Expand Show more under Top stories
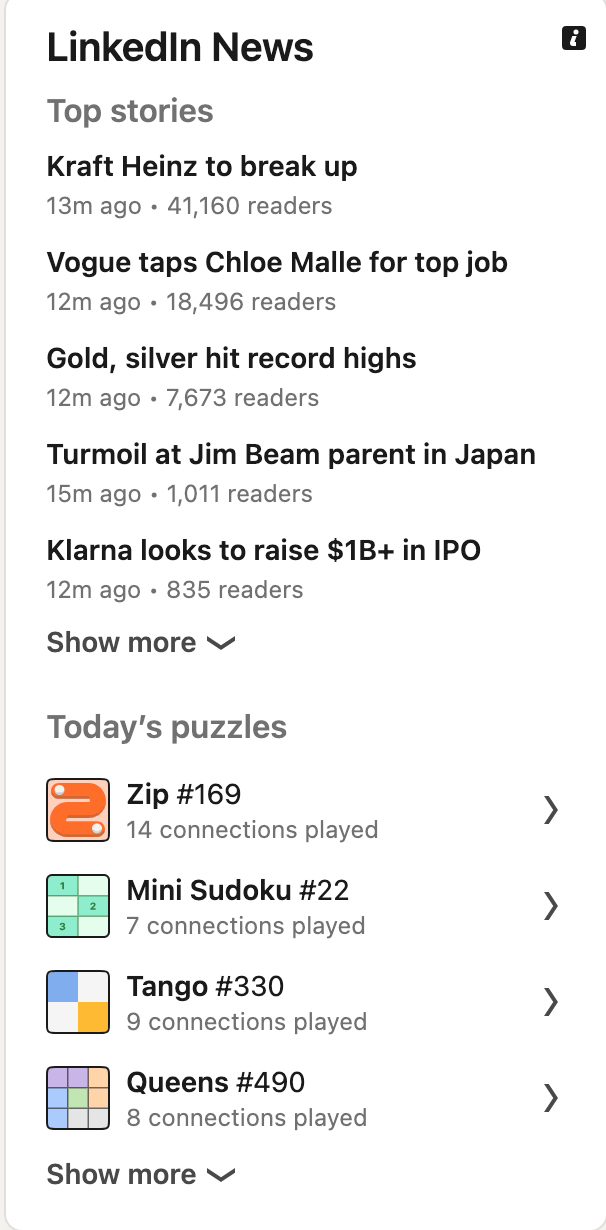The image size is (606, 1230). point(140,643)
